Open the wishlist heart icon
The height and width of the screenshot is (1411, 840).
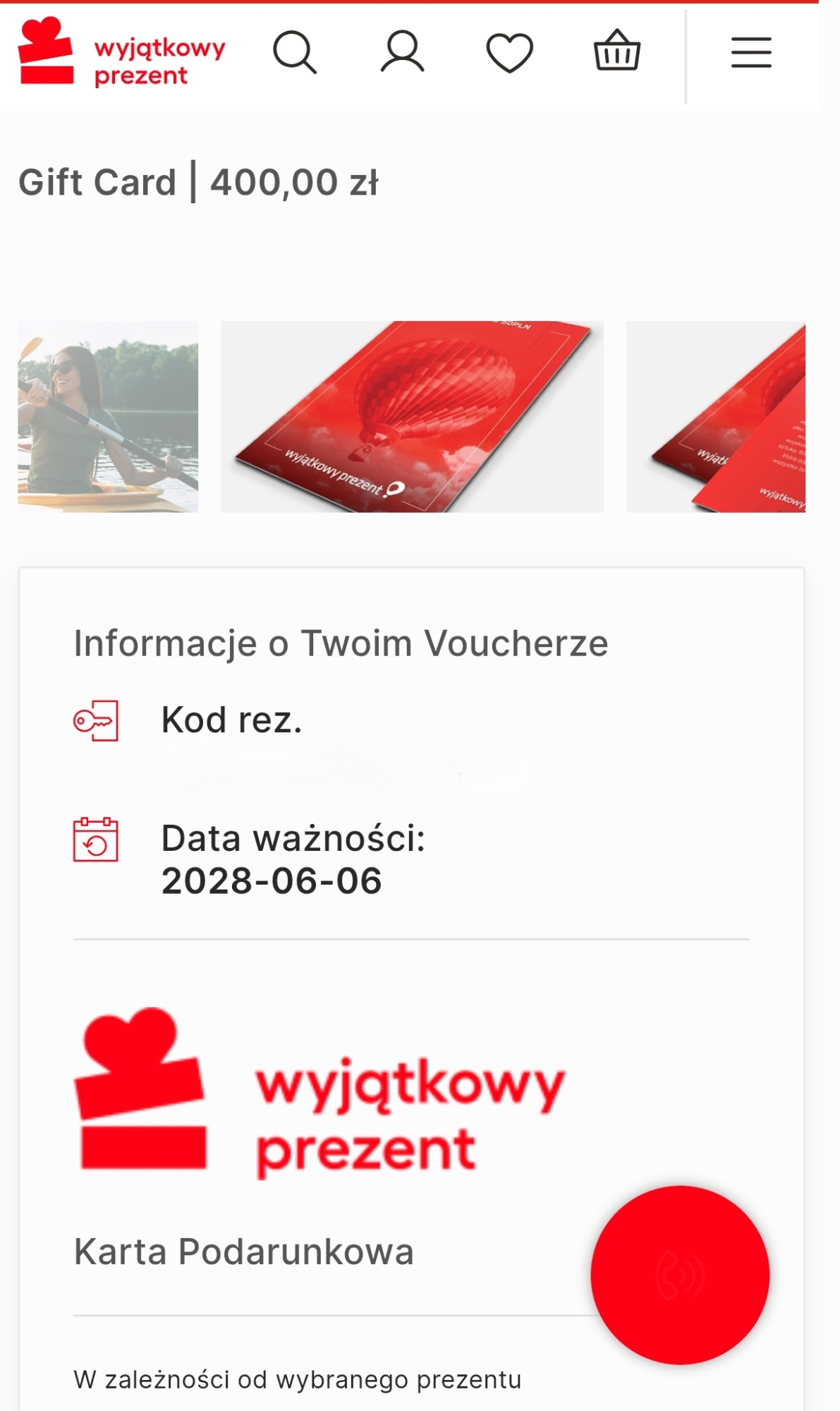pos(509,53)
